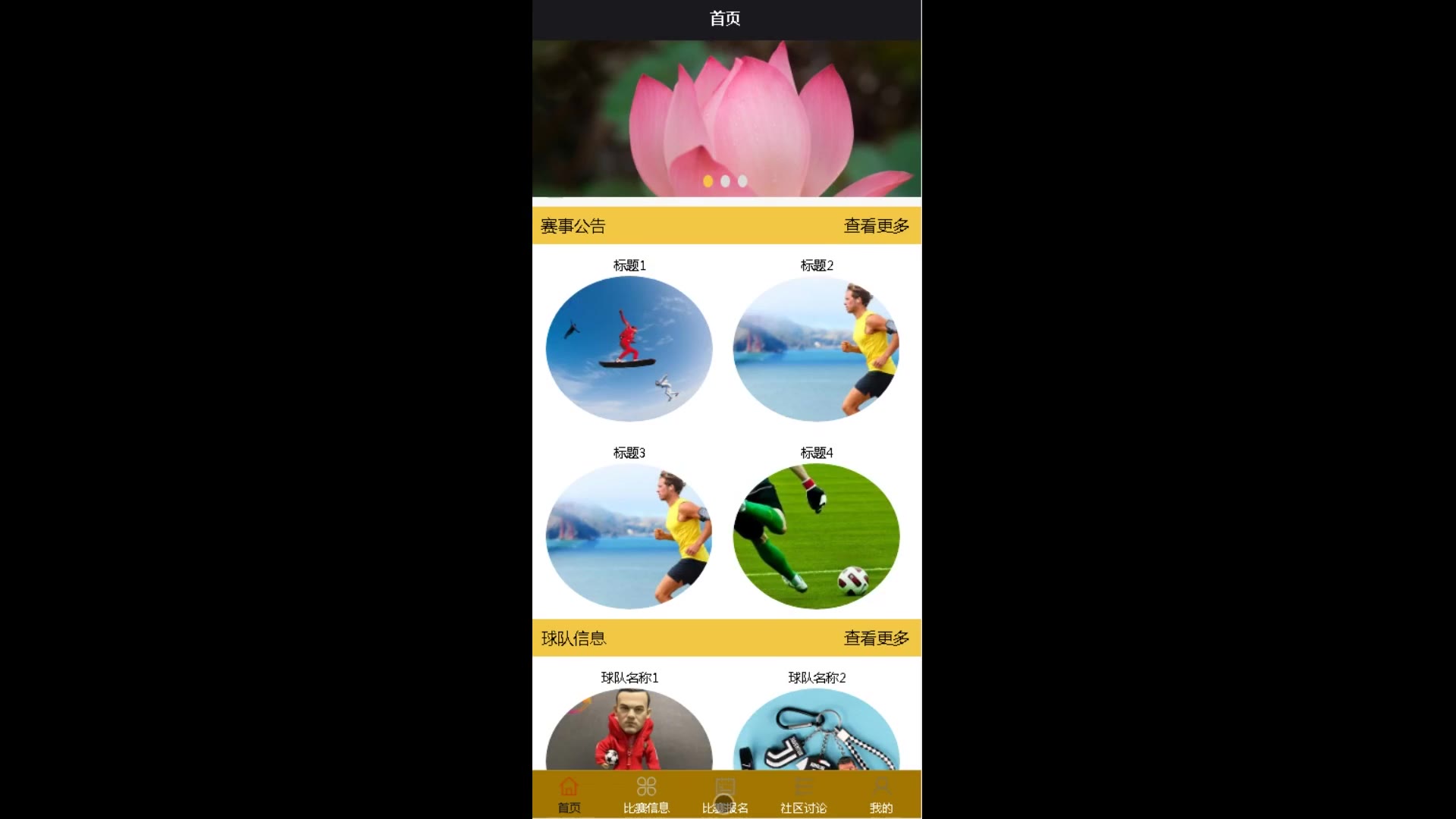
Task: Switch to the 首页 tab
Action: coord(569,795)
